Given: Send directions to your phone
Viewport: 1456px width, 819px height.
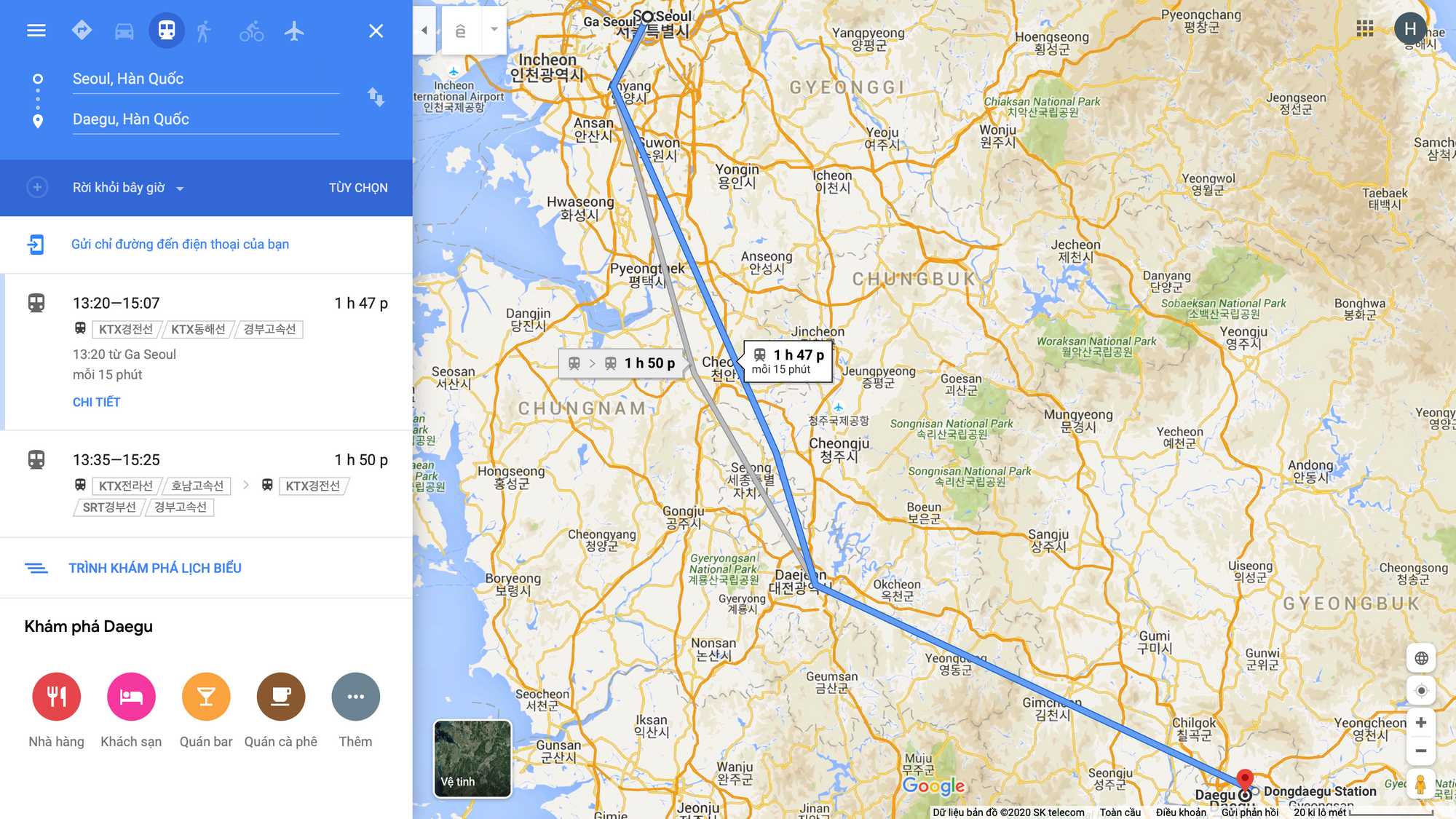Looking at the screenshot, I should pyautogui.click(x=180, y=244).
